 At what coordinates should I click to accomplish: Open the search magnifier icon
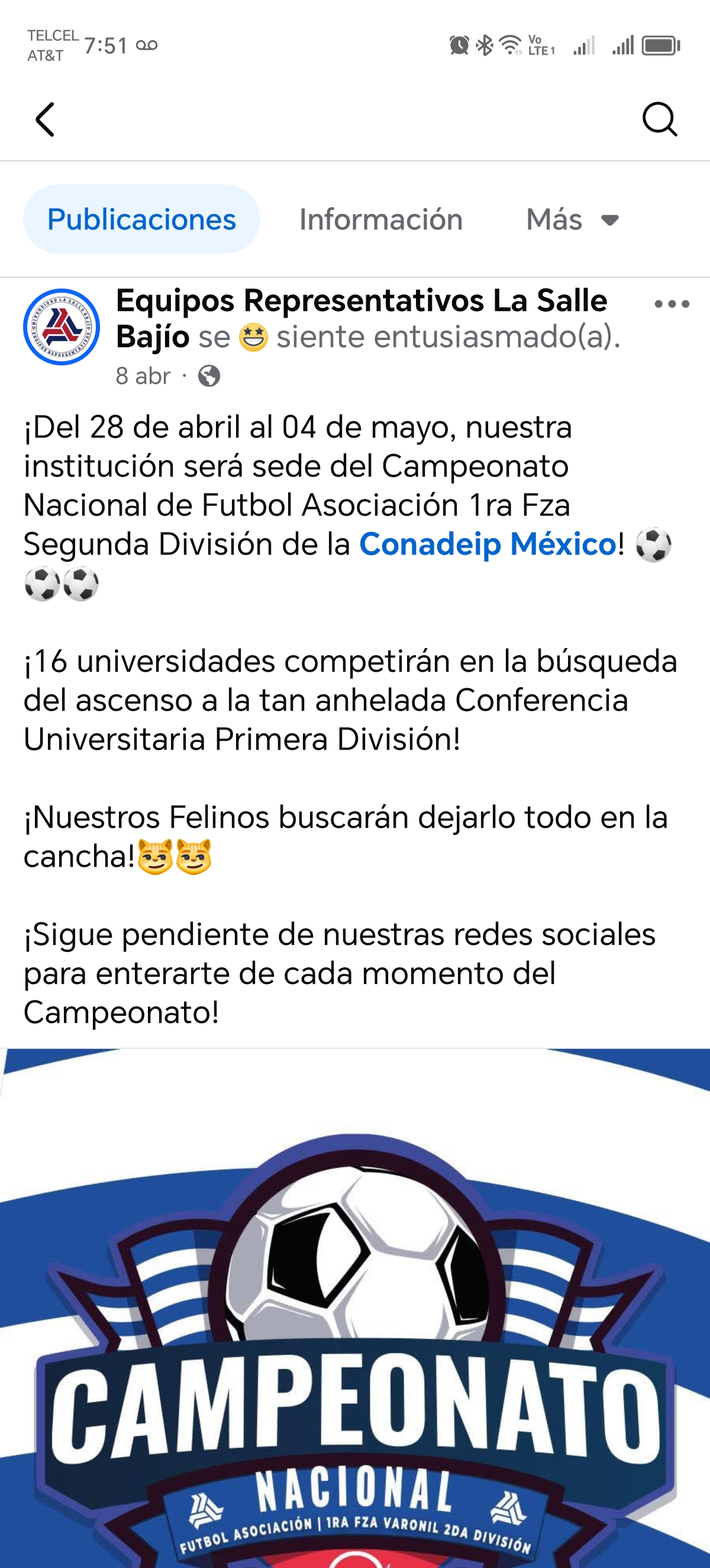click(660, 119)
